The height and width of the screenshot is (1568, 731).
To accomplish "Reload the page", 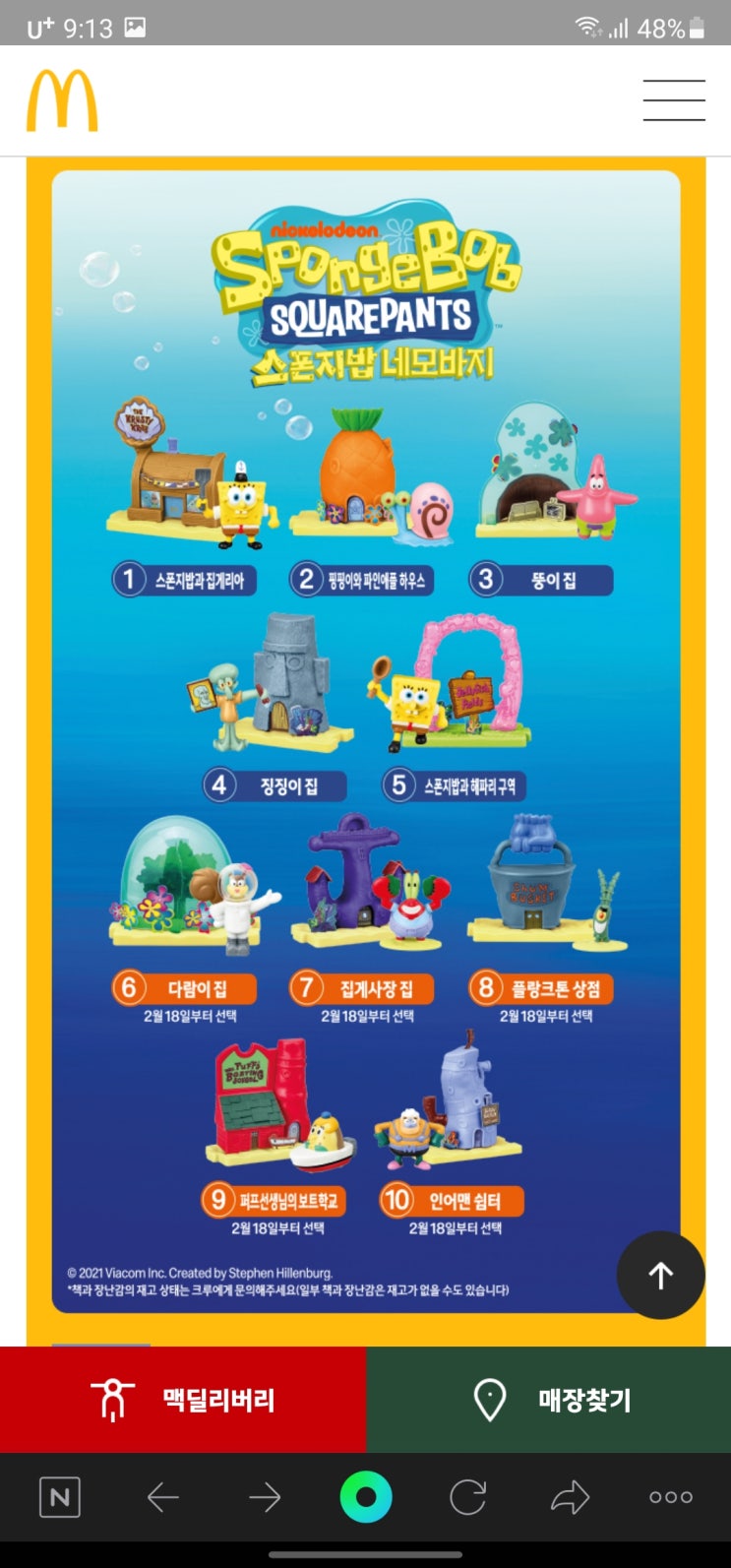I will pos(467,1498).
